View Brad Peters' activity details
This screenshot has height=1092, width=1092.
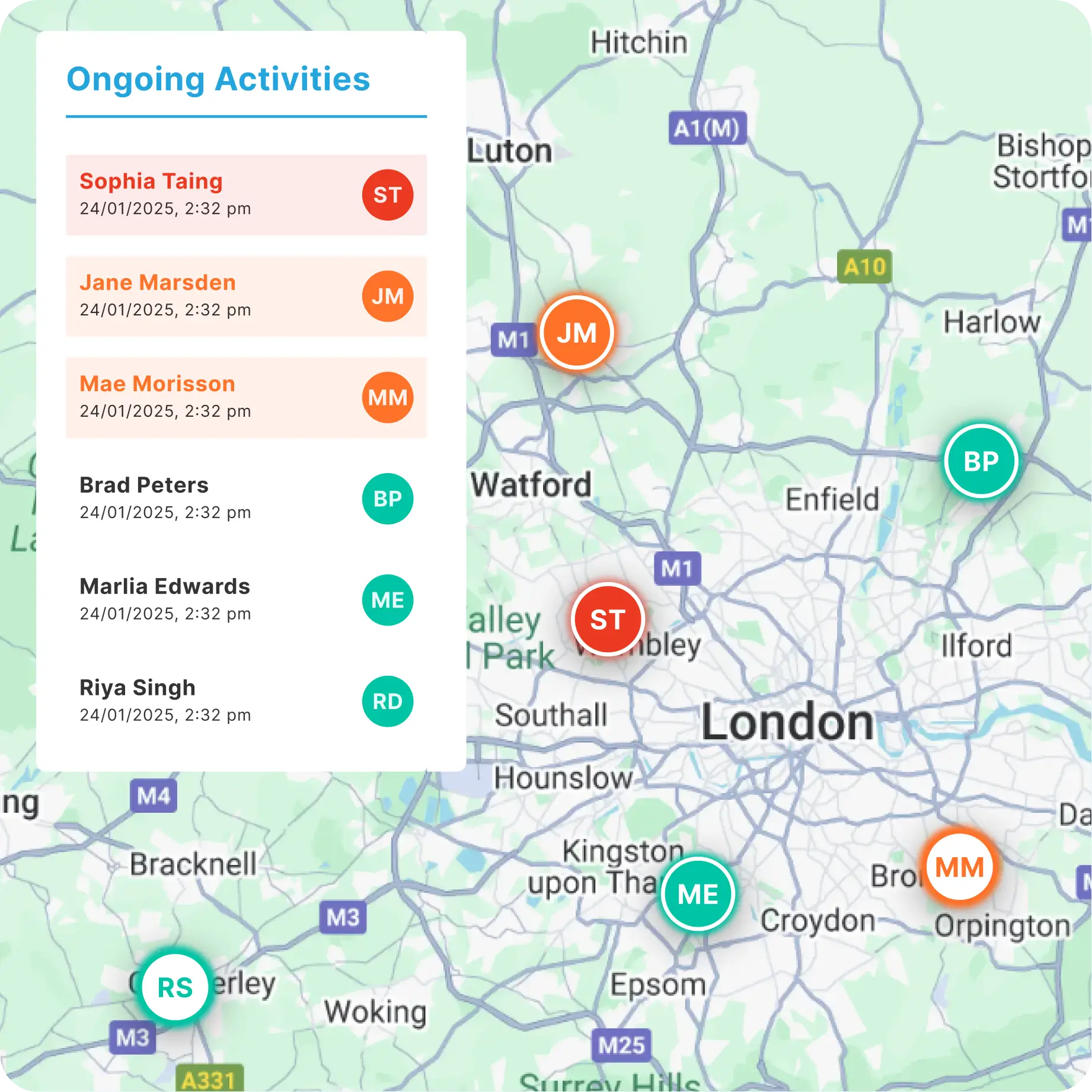[246, 499]
